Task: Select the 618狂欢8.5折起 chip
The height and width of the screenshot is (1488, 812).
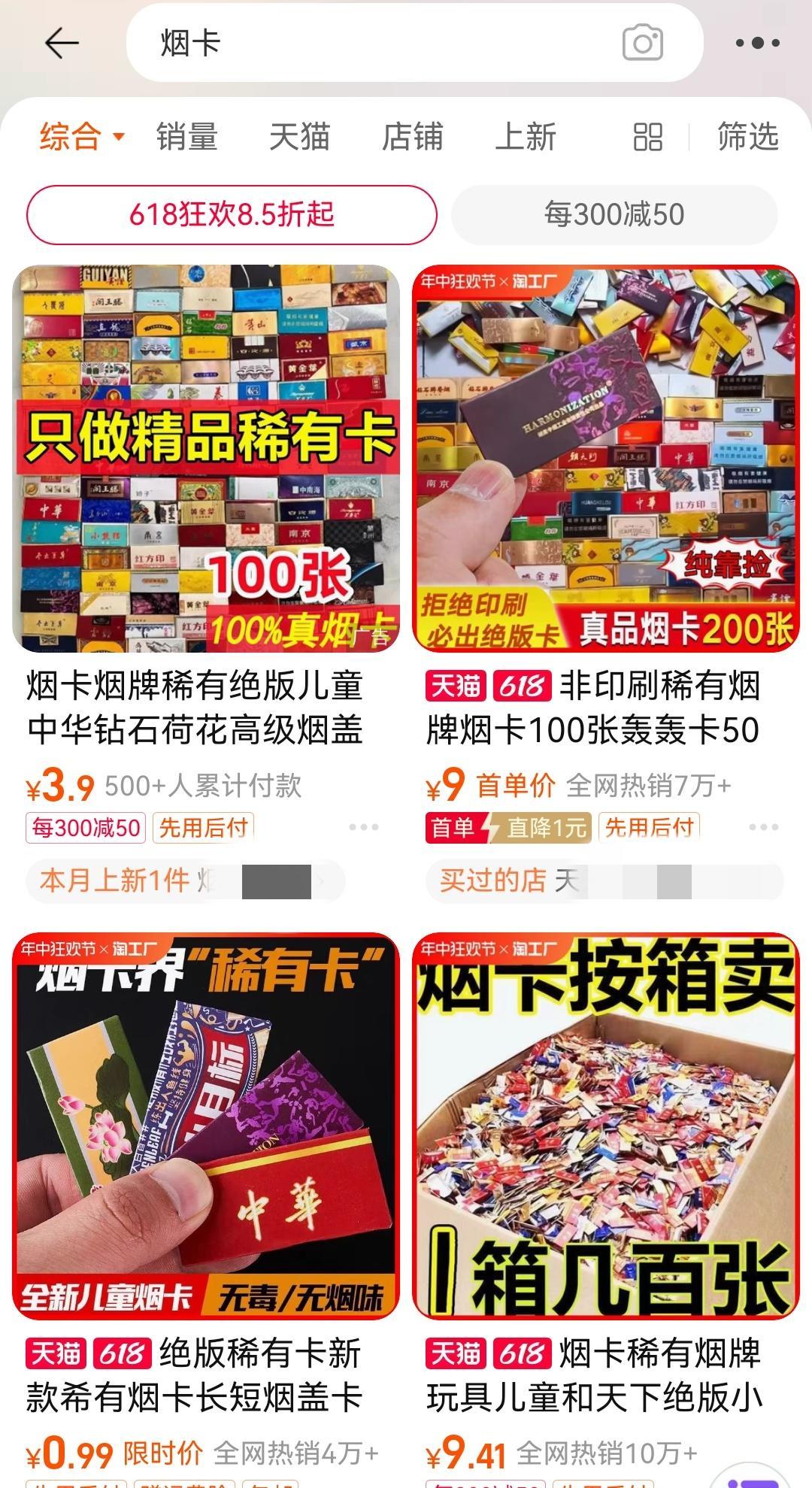Action: 232,215
